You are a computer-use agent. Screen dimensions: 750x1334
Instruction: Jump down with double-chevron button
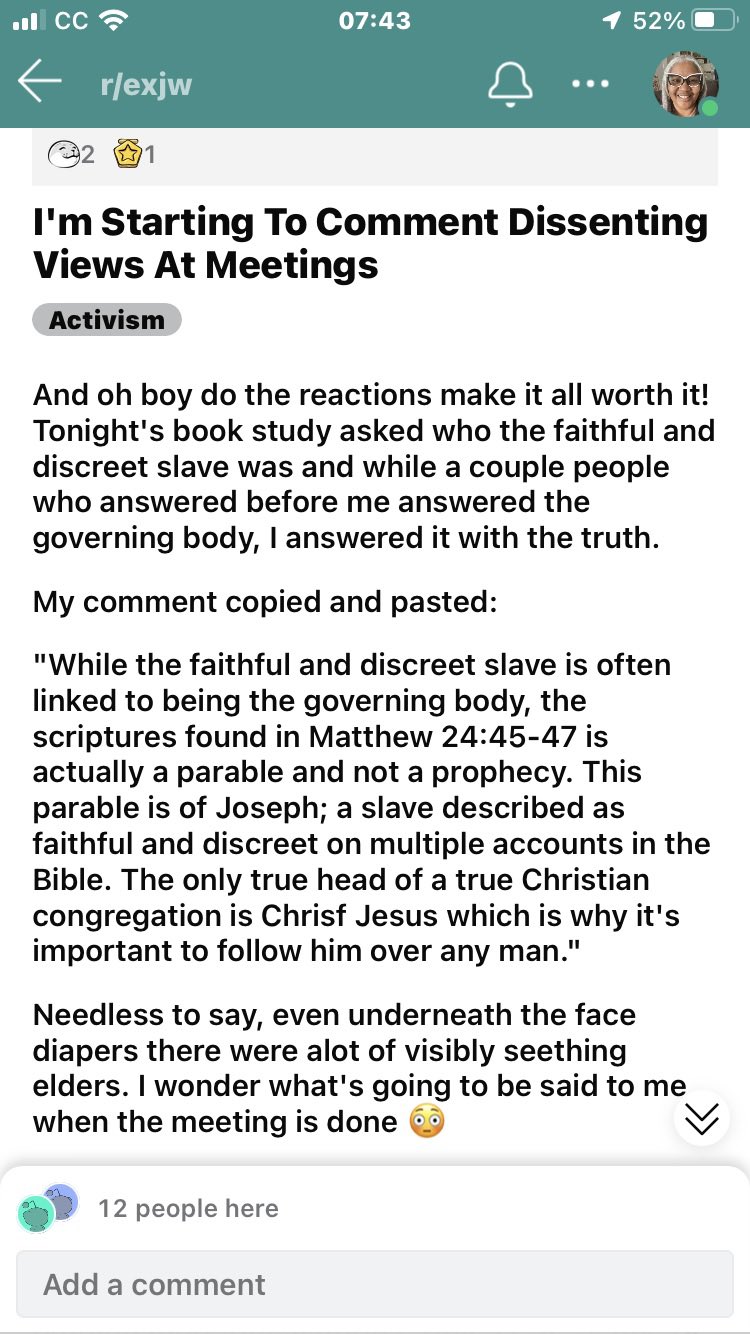(703, 1118)
